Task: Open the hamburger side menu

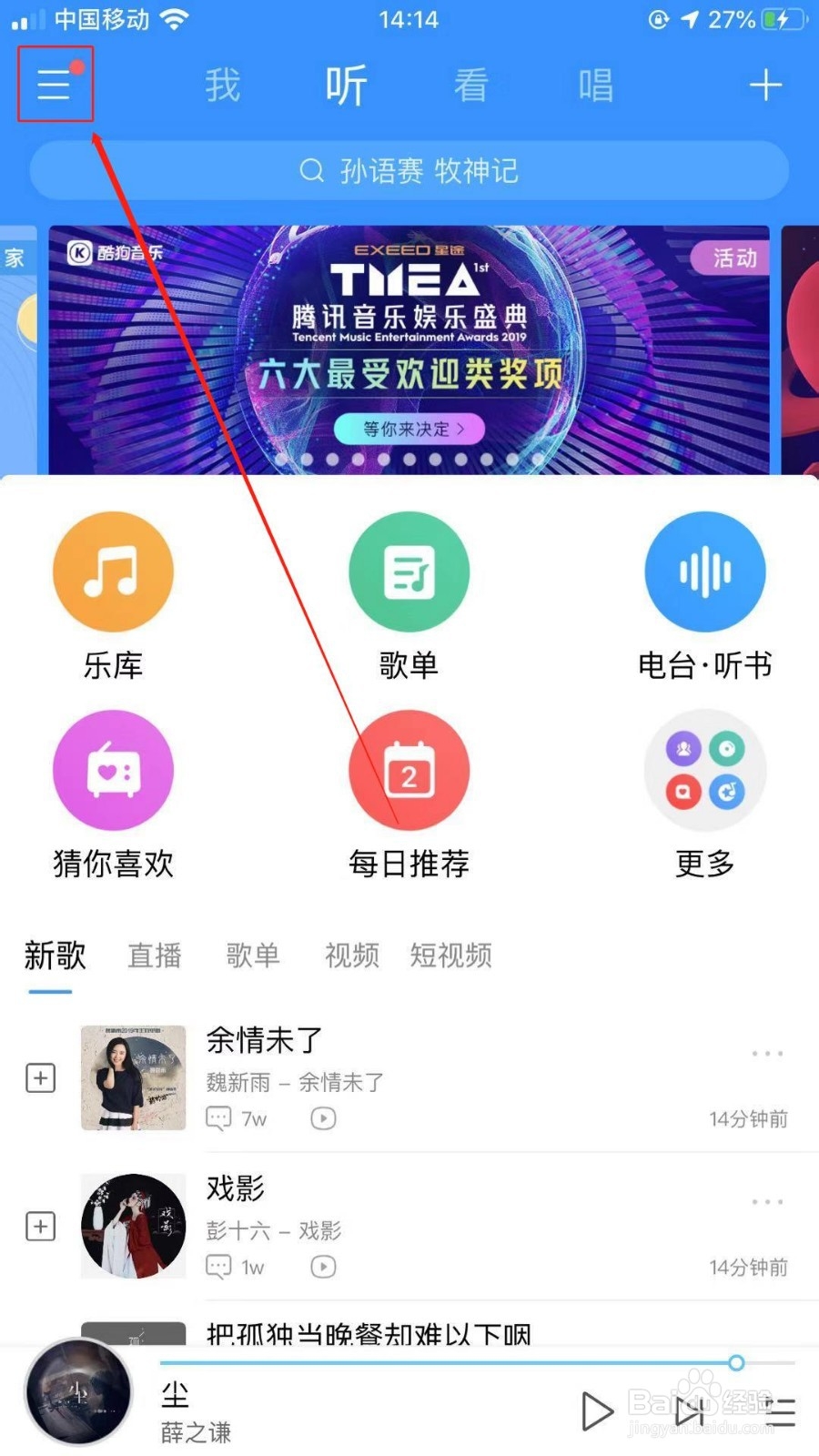Action: pyautogui.click(x=55, y=86)
